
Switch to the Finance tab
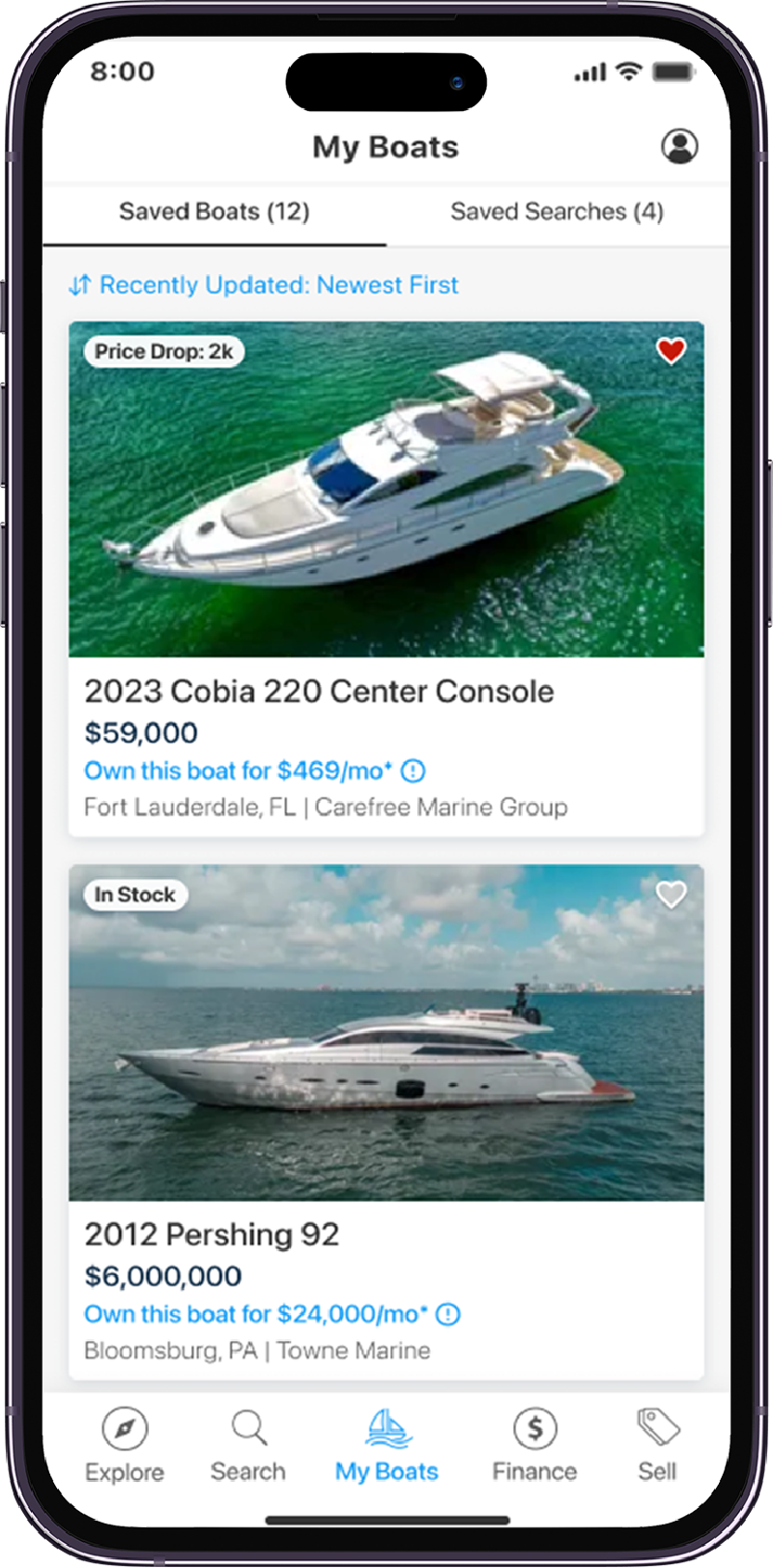coord(534,1445)
